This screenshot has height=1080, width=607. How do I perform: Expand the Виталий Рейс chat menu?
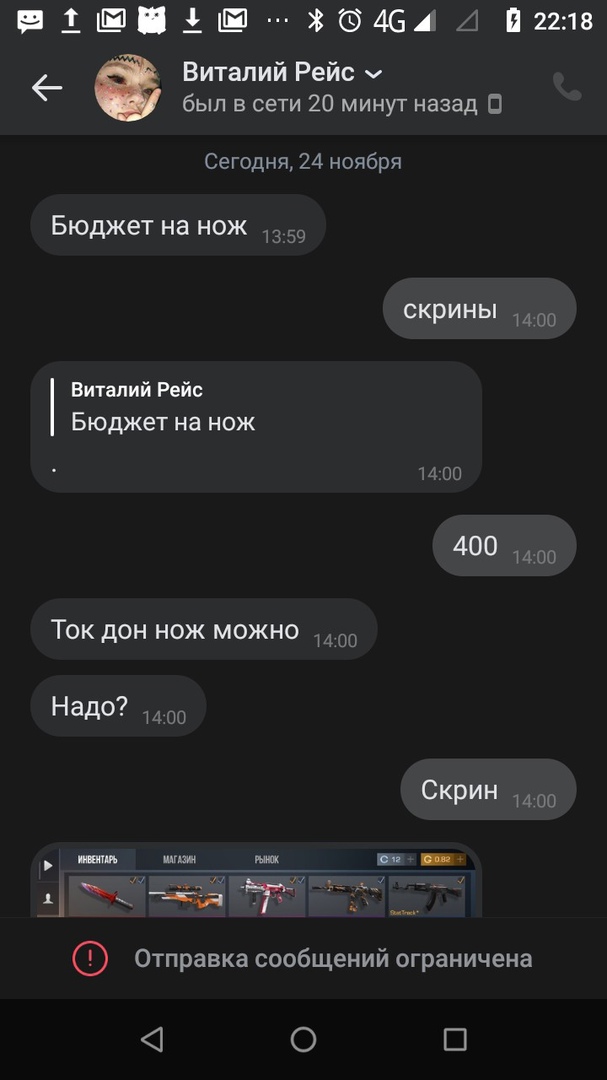point(373,74)
